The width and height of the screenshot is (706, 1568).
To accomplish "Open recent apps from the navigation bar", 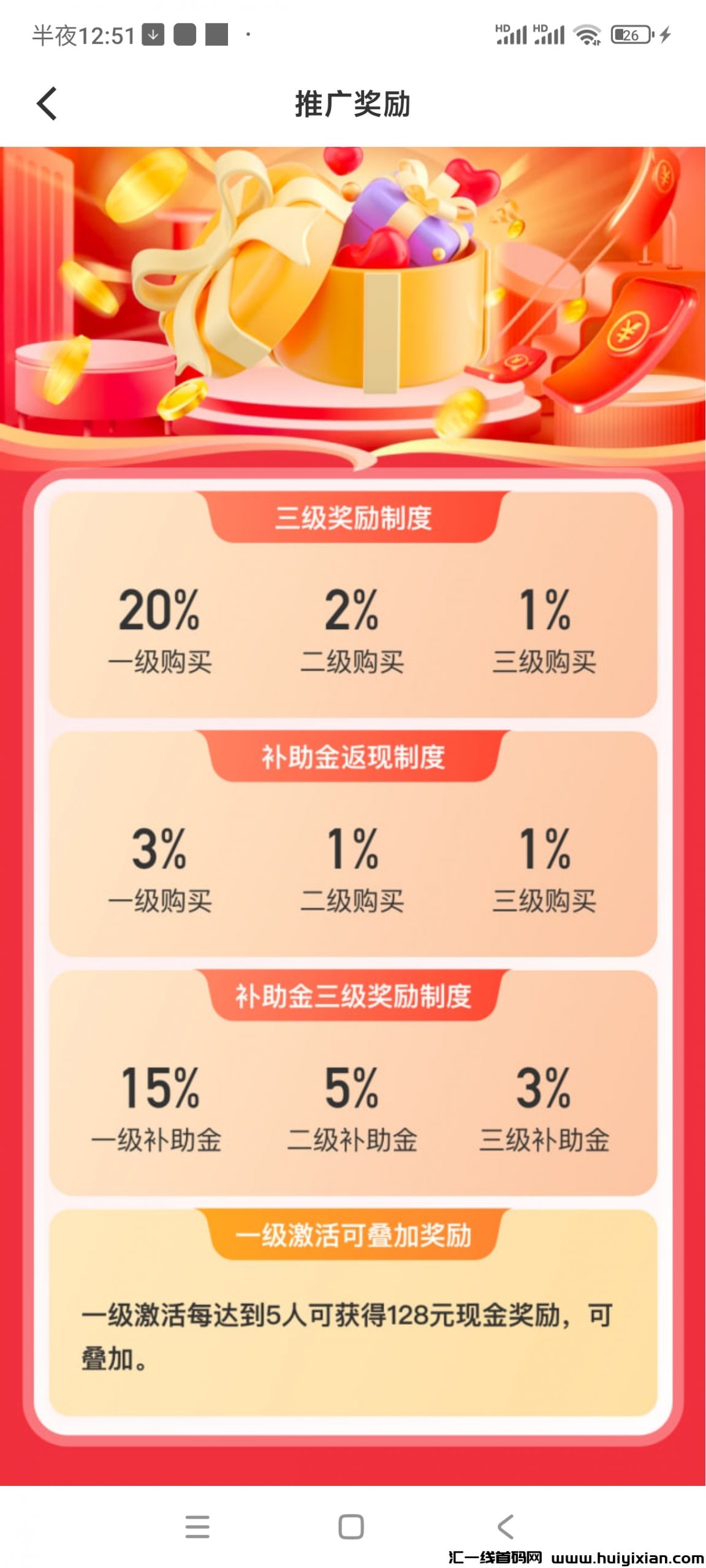I will pyautogui.click(x=197, y=1526).
